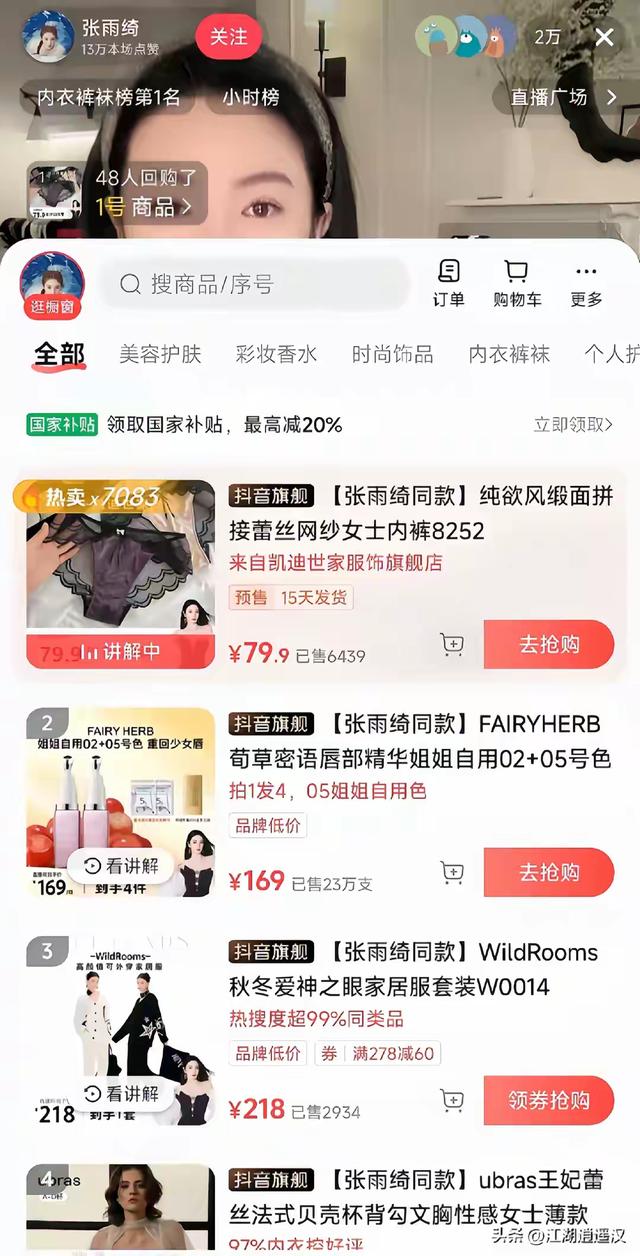
Task: Open the 内衣裤袜榜第1名 ranking chip
Action: [108, 97]
